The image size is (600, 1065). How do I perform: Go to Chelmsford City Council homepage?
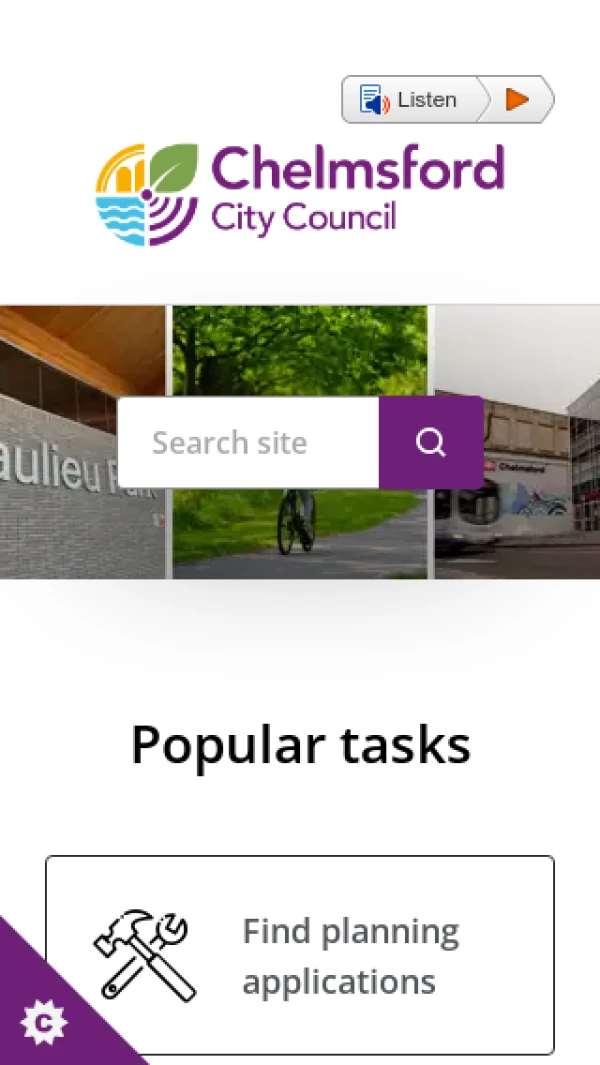click(300, 195)
